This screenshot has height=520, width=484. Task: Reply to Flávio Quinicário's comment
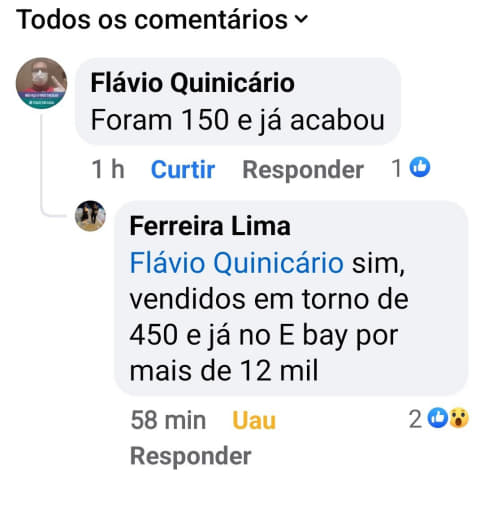(x=303, y=169)
